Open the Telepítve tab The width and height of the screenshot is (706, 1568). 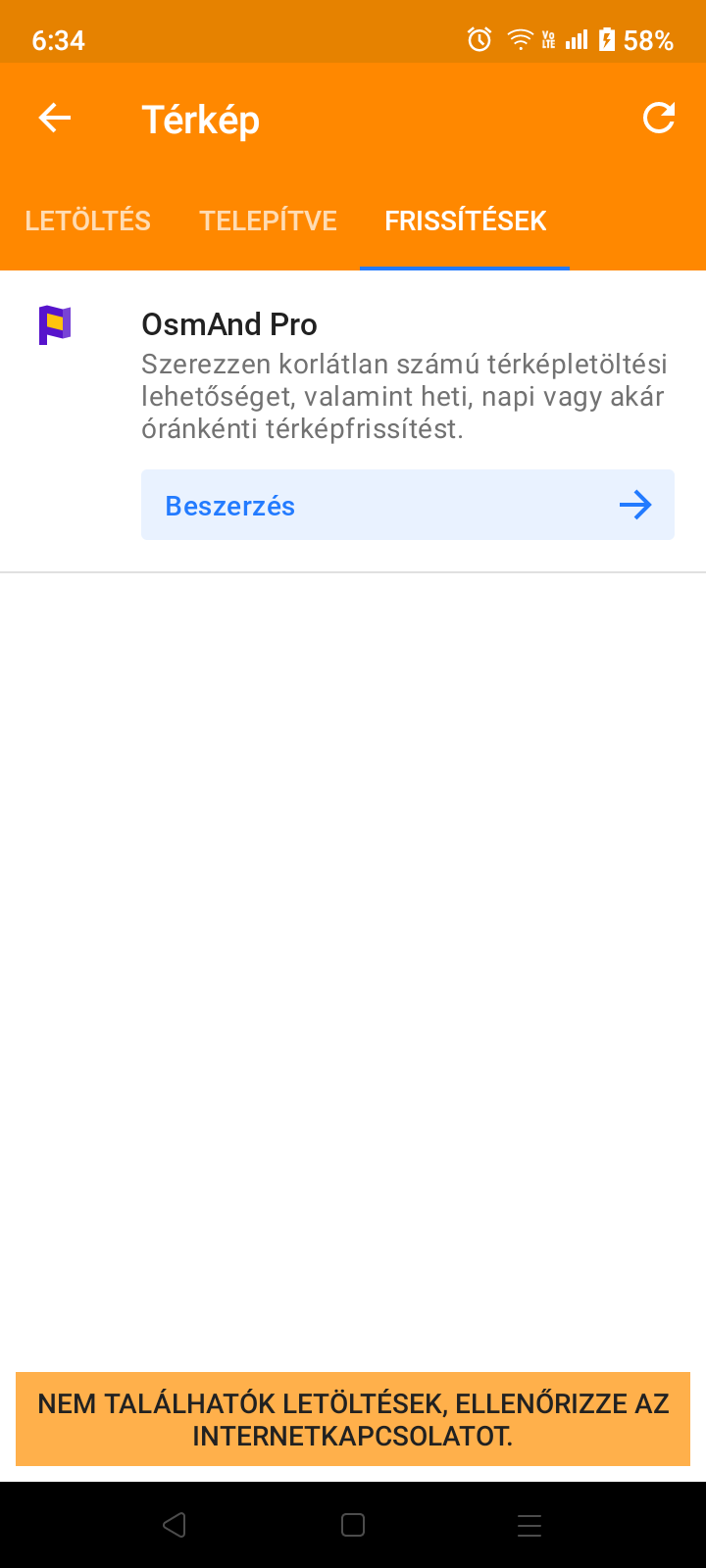point(268,220)
